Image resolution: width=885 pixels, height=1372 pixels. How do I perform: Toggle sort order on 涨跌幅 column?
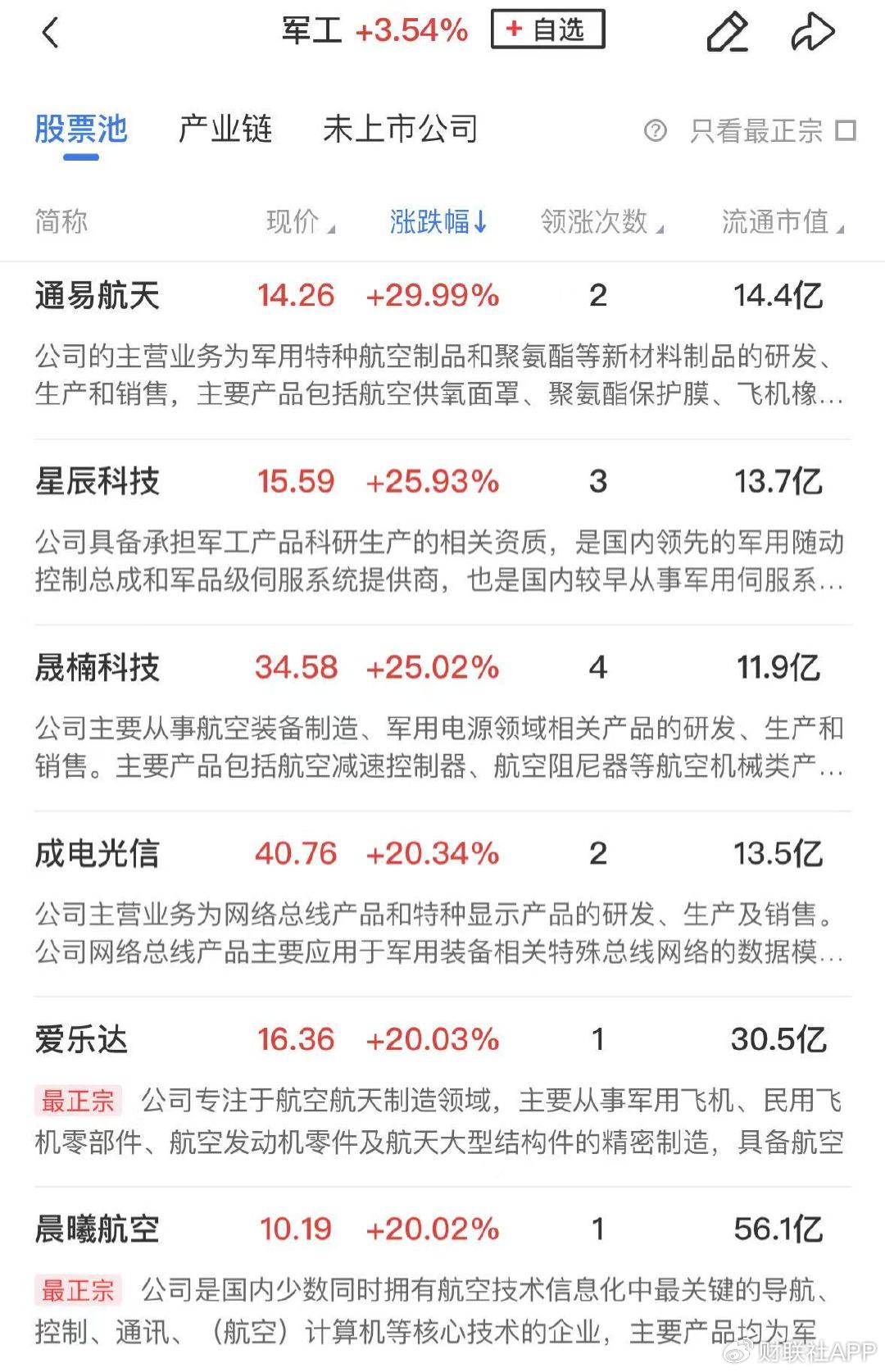[437, 221]
